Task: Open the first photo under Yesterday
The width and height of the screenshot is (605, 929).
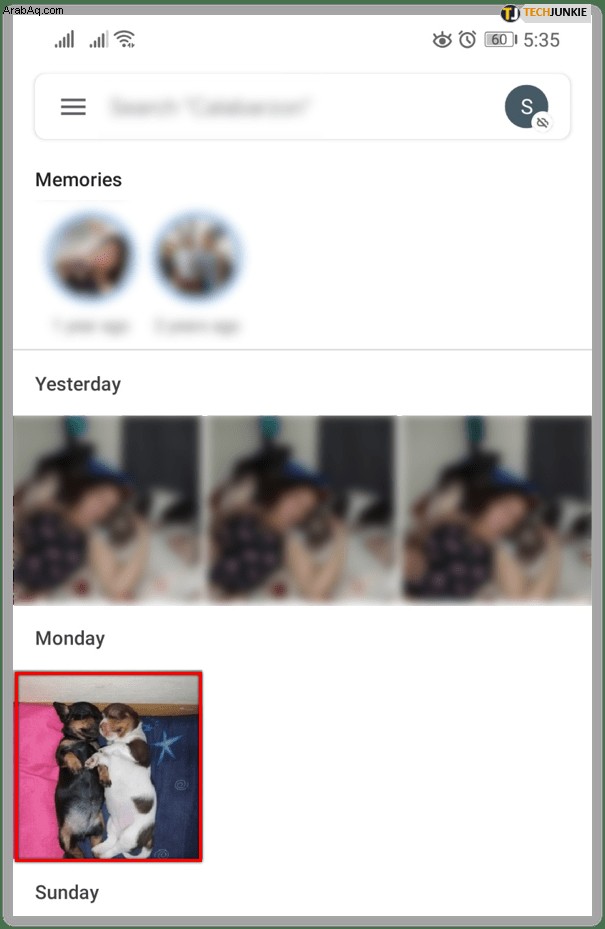Action: (107, 510)
